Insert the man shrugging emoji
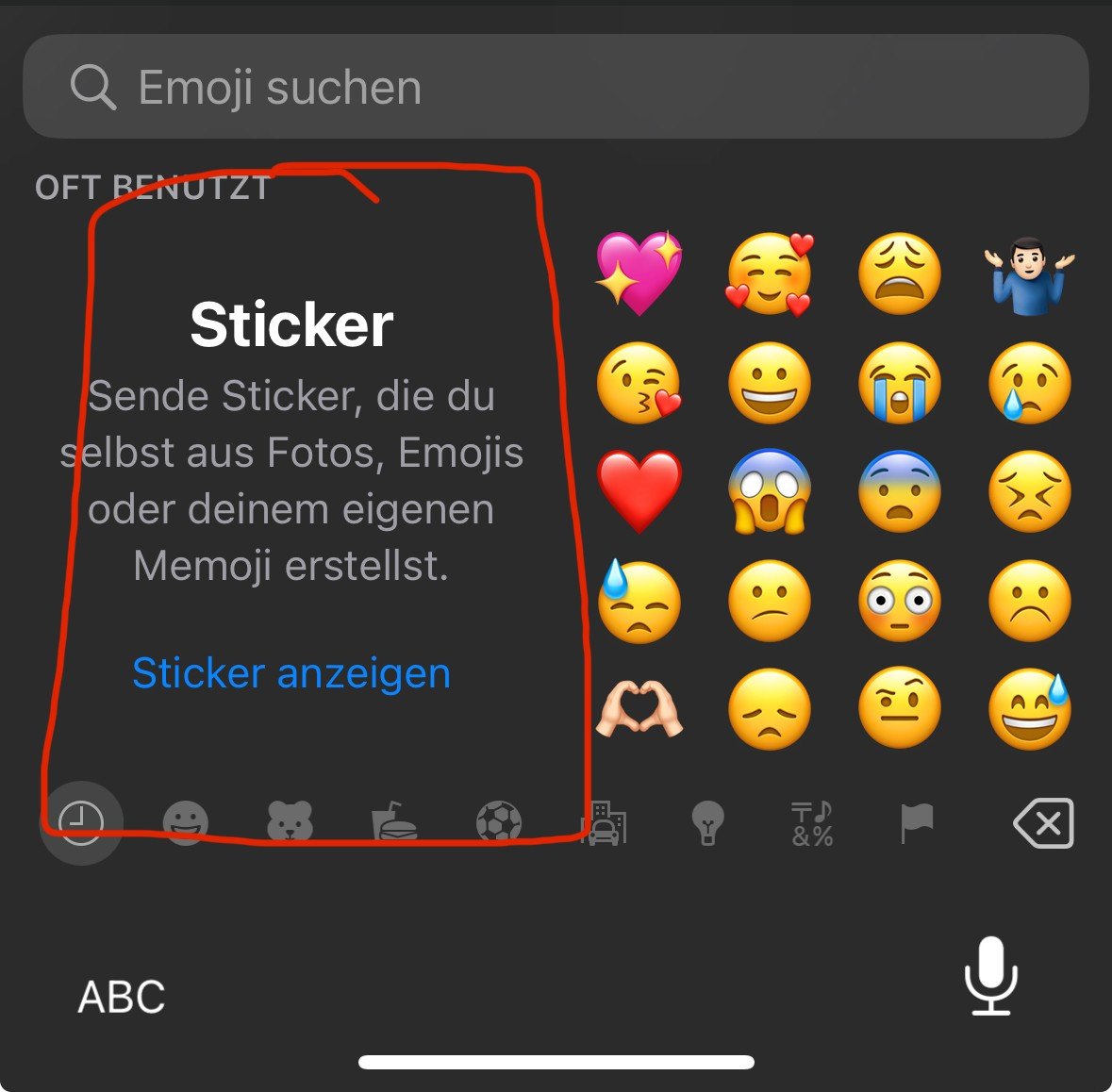 [x=1029, y=273]
